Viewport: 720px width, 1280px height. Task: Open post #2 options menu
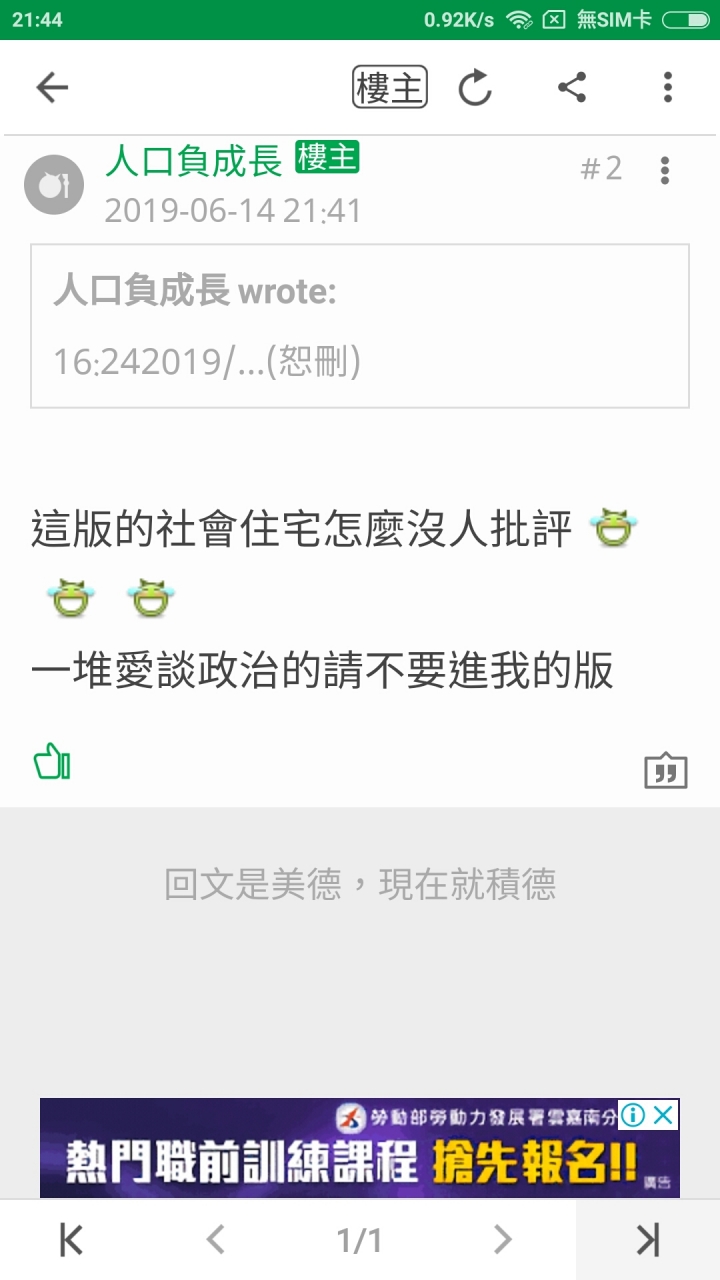point(665,170)
